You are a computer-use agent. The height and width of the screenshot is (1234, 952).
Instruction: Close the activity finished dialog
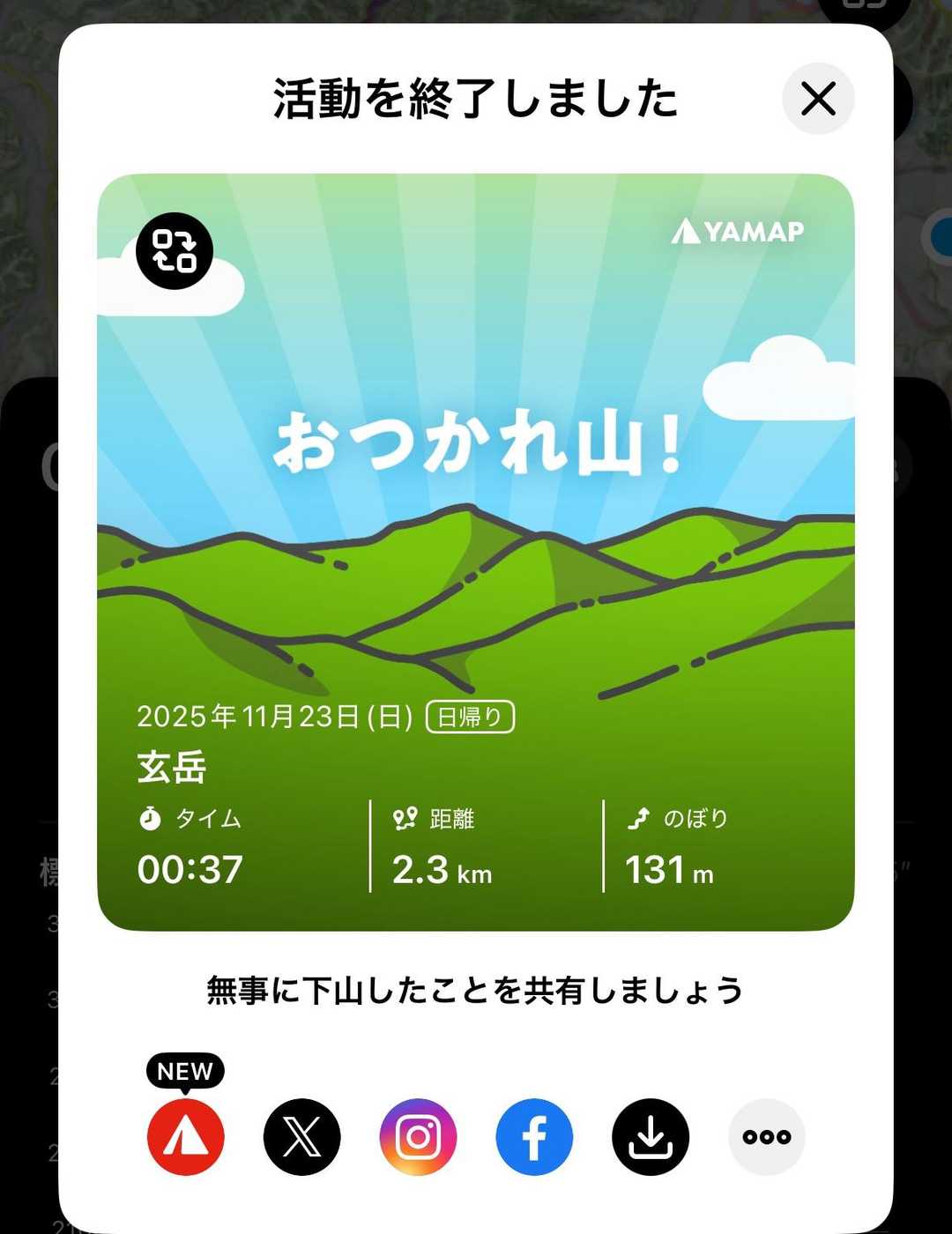click(818, 99)
